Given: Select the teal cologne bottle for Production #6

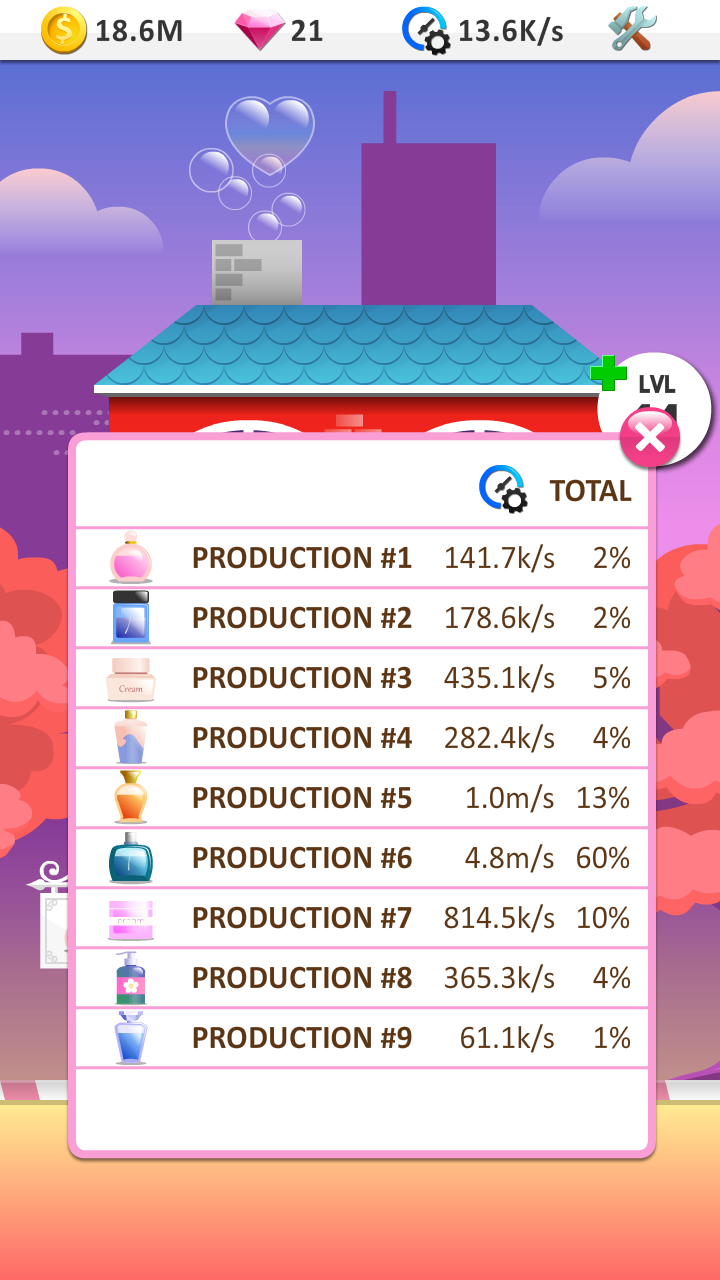Looking at the screenshot, I should pyautogui.click(x=128, y=858).
